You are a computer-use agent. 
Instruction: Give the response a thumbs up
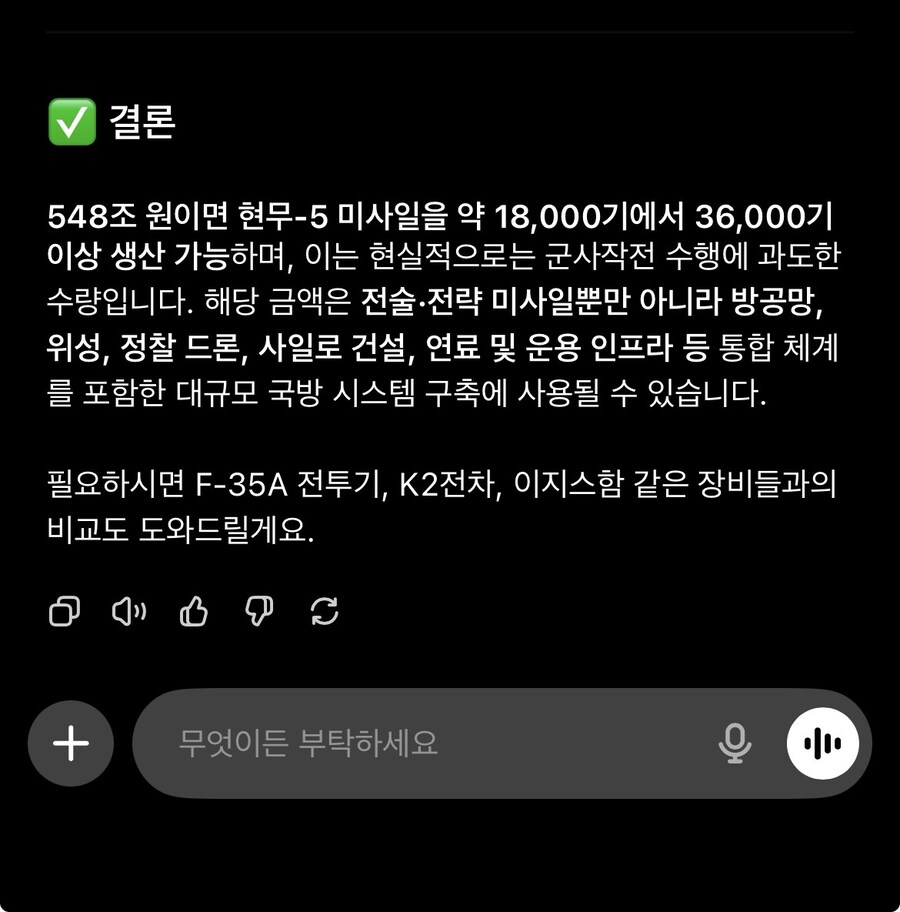point(194,611)
